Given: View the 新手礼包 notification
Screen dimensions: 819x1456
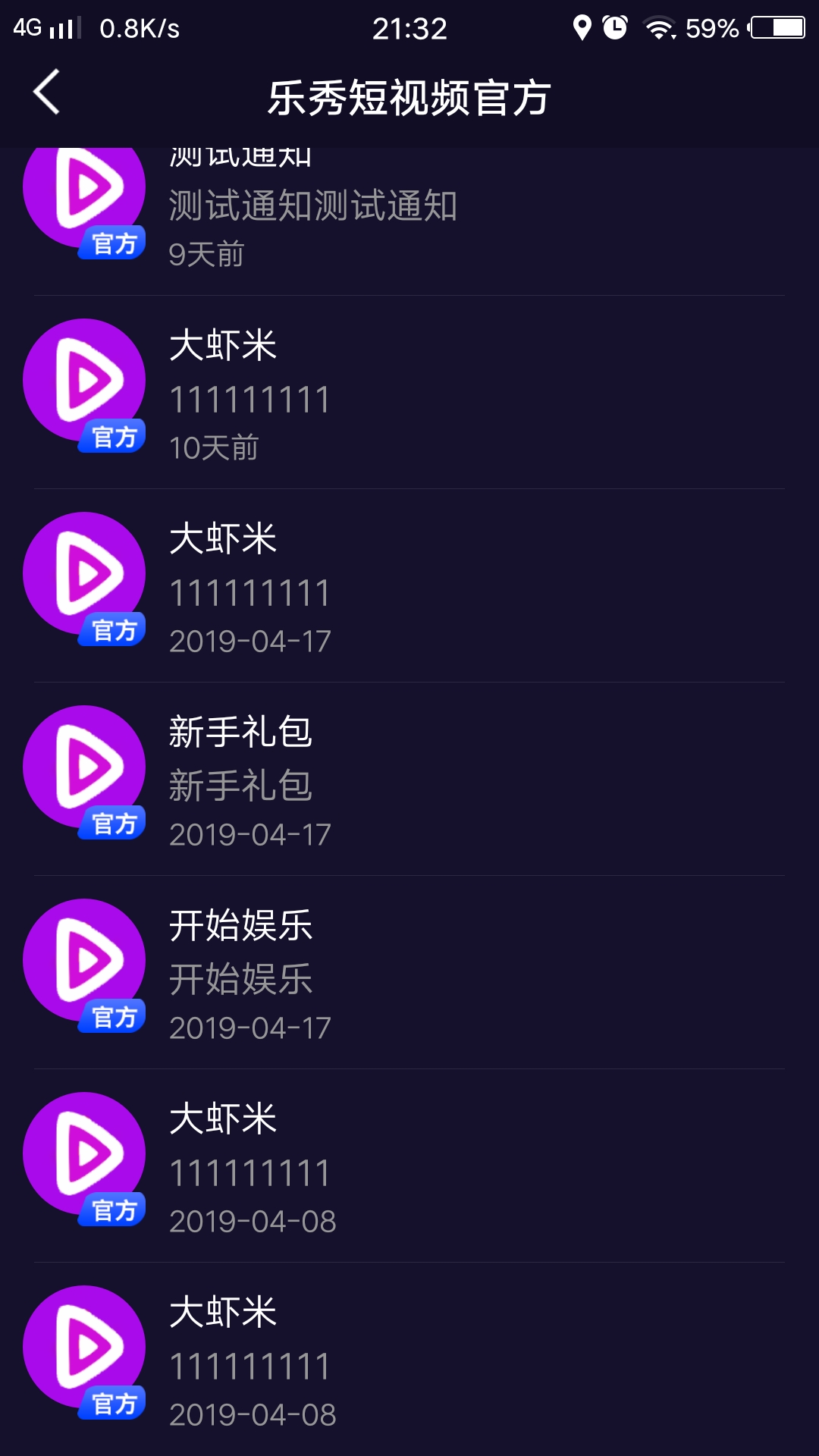Looking at the screenshot, I should [x=409, y=780].
